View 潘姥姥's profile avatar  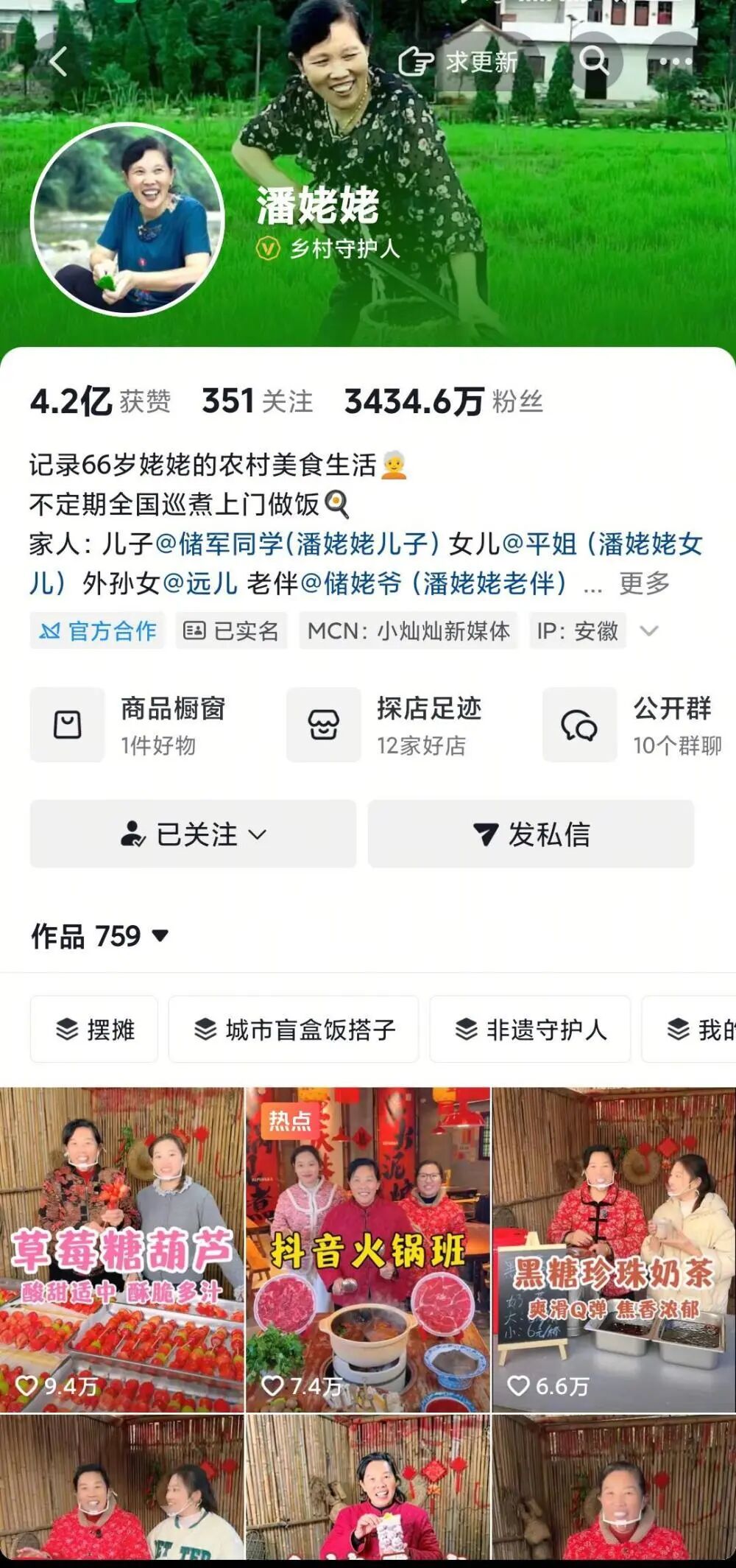click(127, 219)
